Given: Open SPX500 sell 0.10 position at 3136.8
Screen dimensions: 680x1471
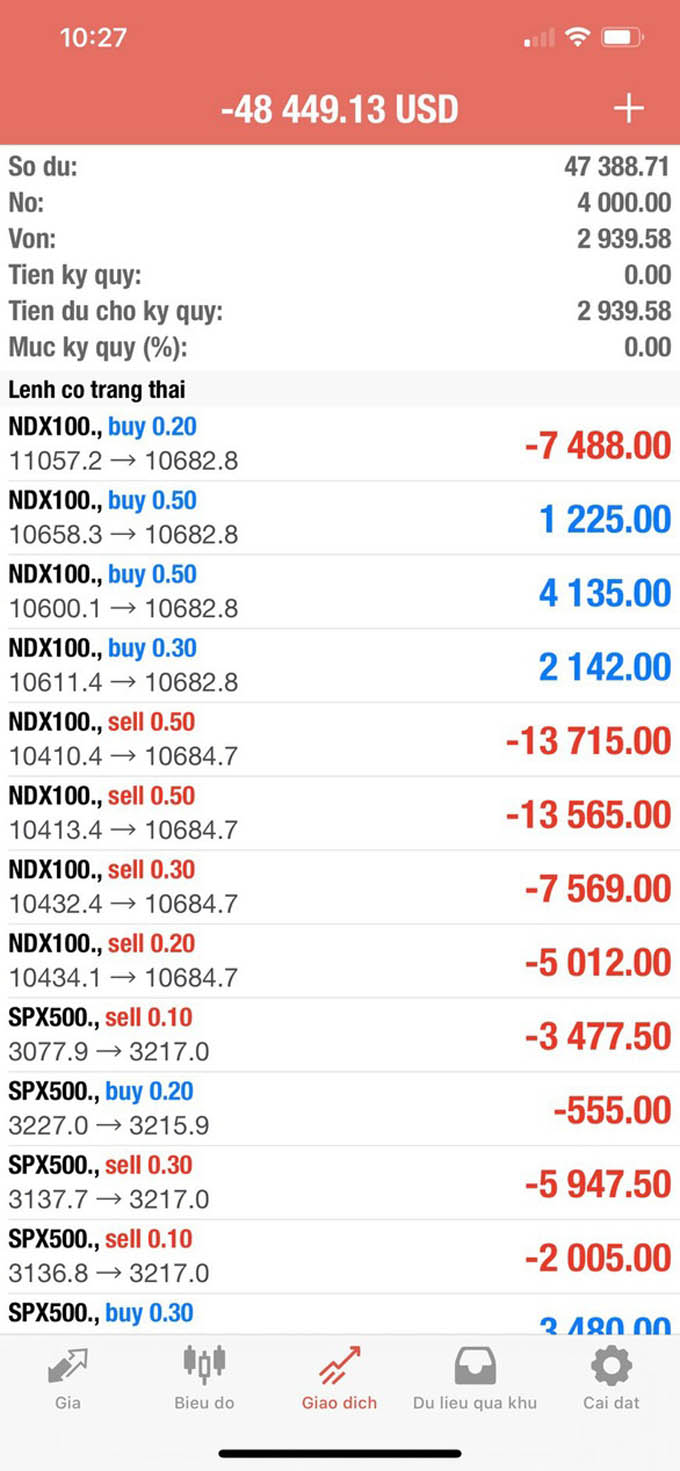Looking at the screenshot, I should click(x=340, y=1258).
